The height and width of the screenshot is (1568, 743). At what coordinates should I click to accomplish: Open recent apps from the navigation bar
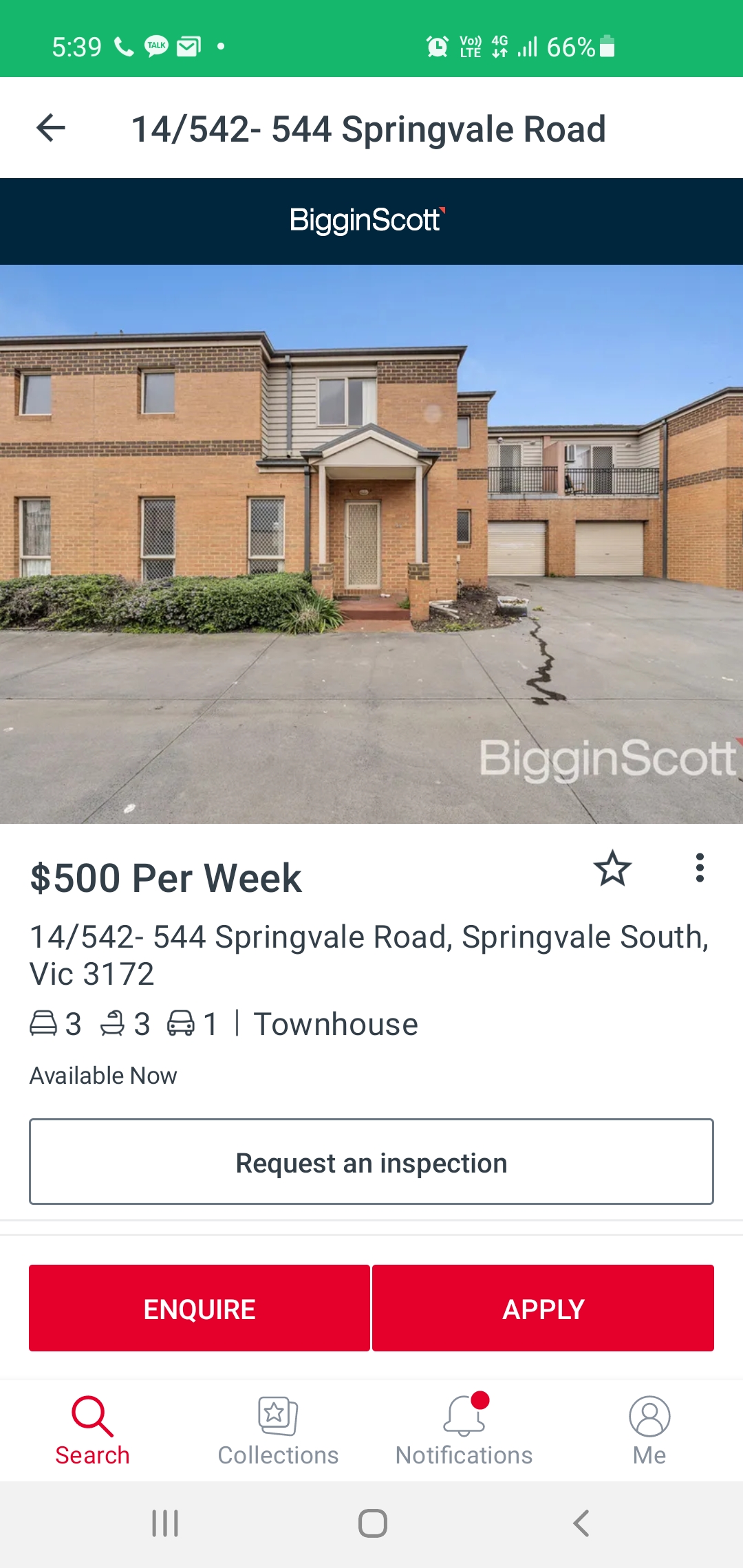coord(165,1523)
